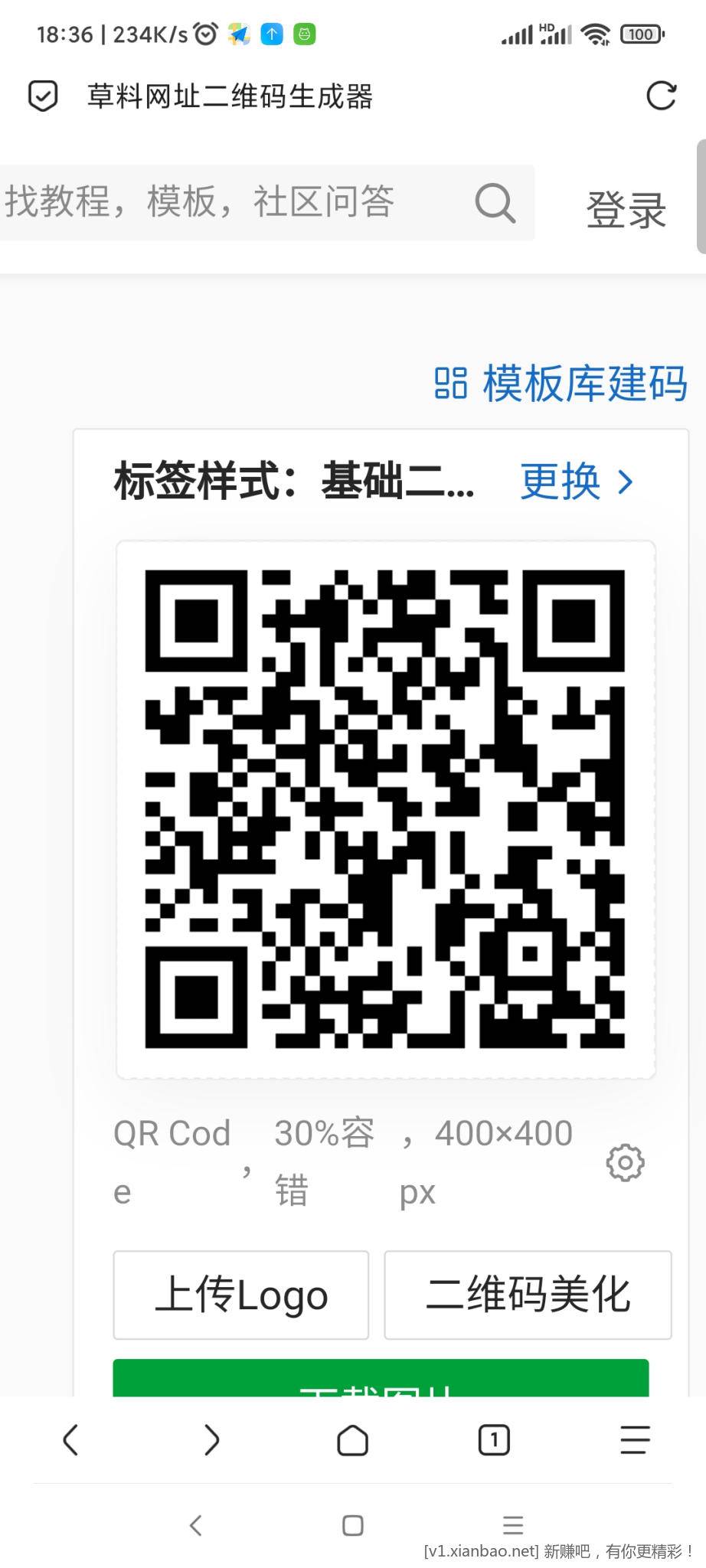Tap the search field for tutorials and templates
Screen dimensions: 706x1568
point(230,202)
